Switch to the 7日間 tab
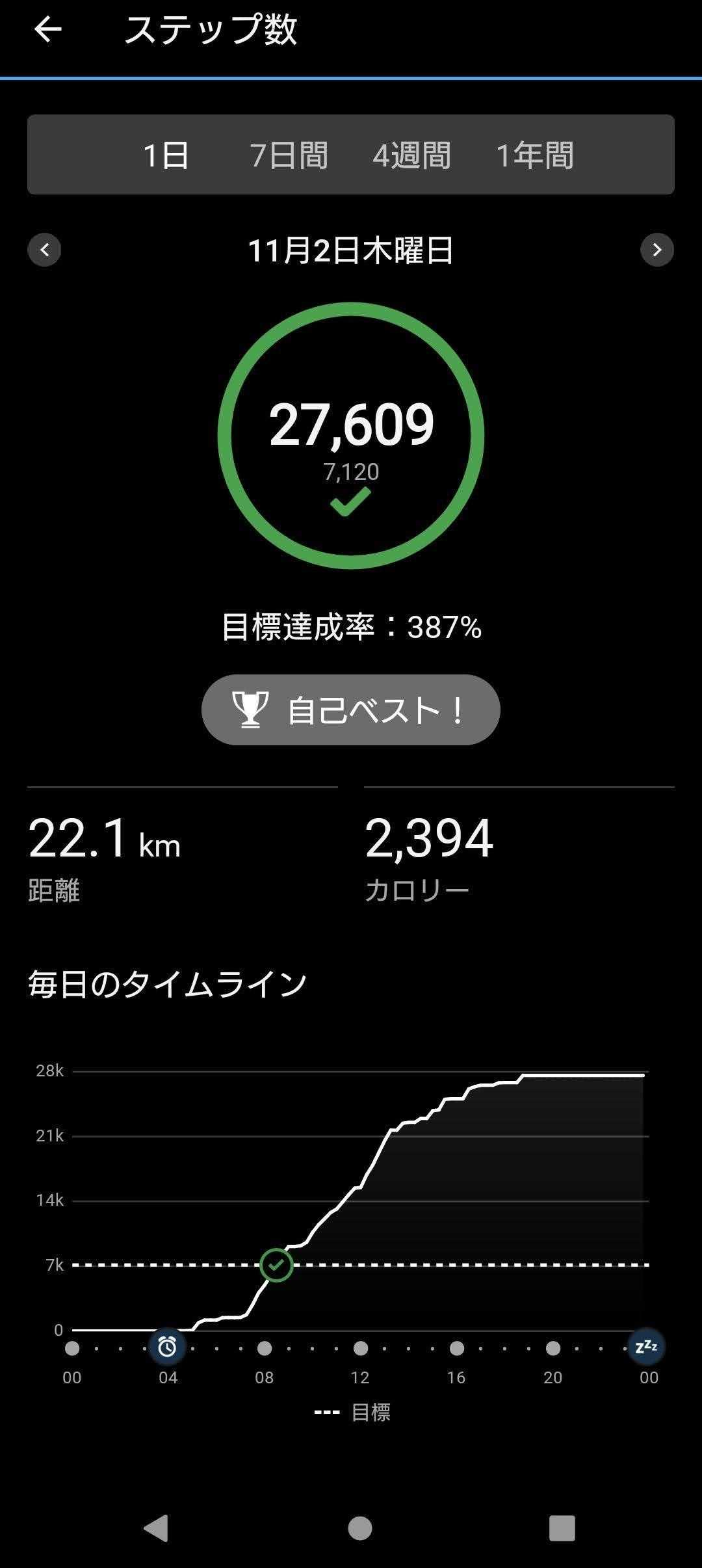 click(289, 155)
